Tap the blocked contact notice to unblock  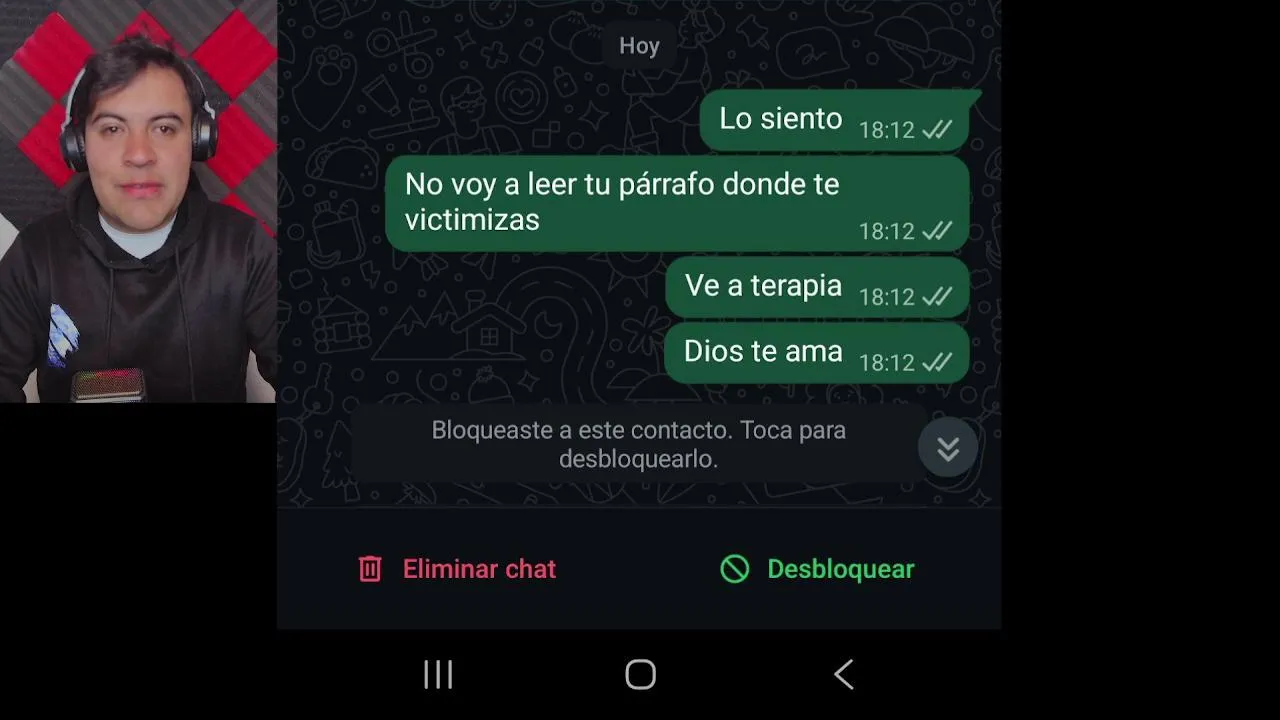point(638,444)
